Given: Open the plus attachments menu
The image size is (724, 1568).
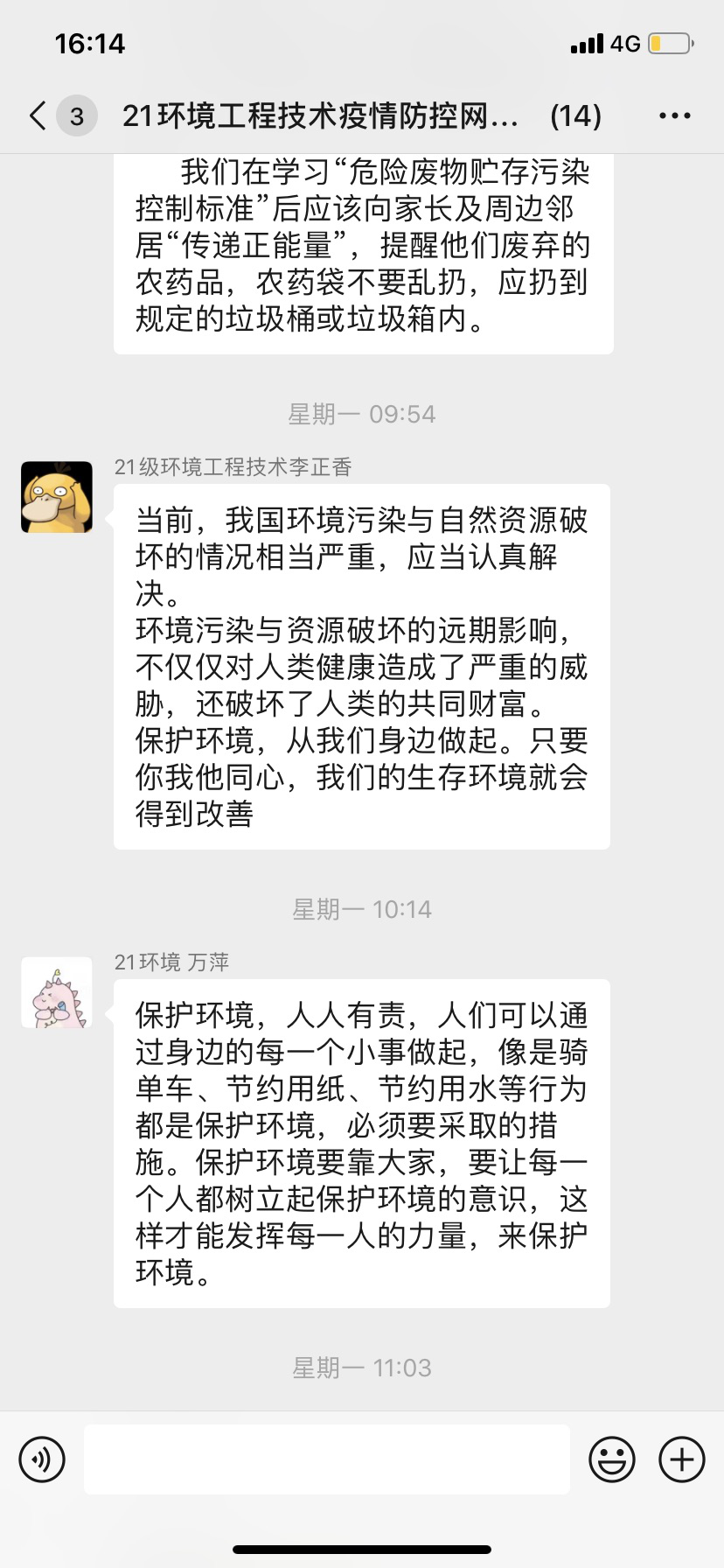Looking at the screenshot, I should (681, 1459).
